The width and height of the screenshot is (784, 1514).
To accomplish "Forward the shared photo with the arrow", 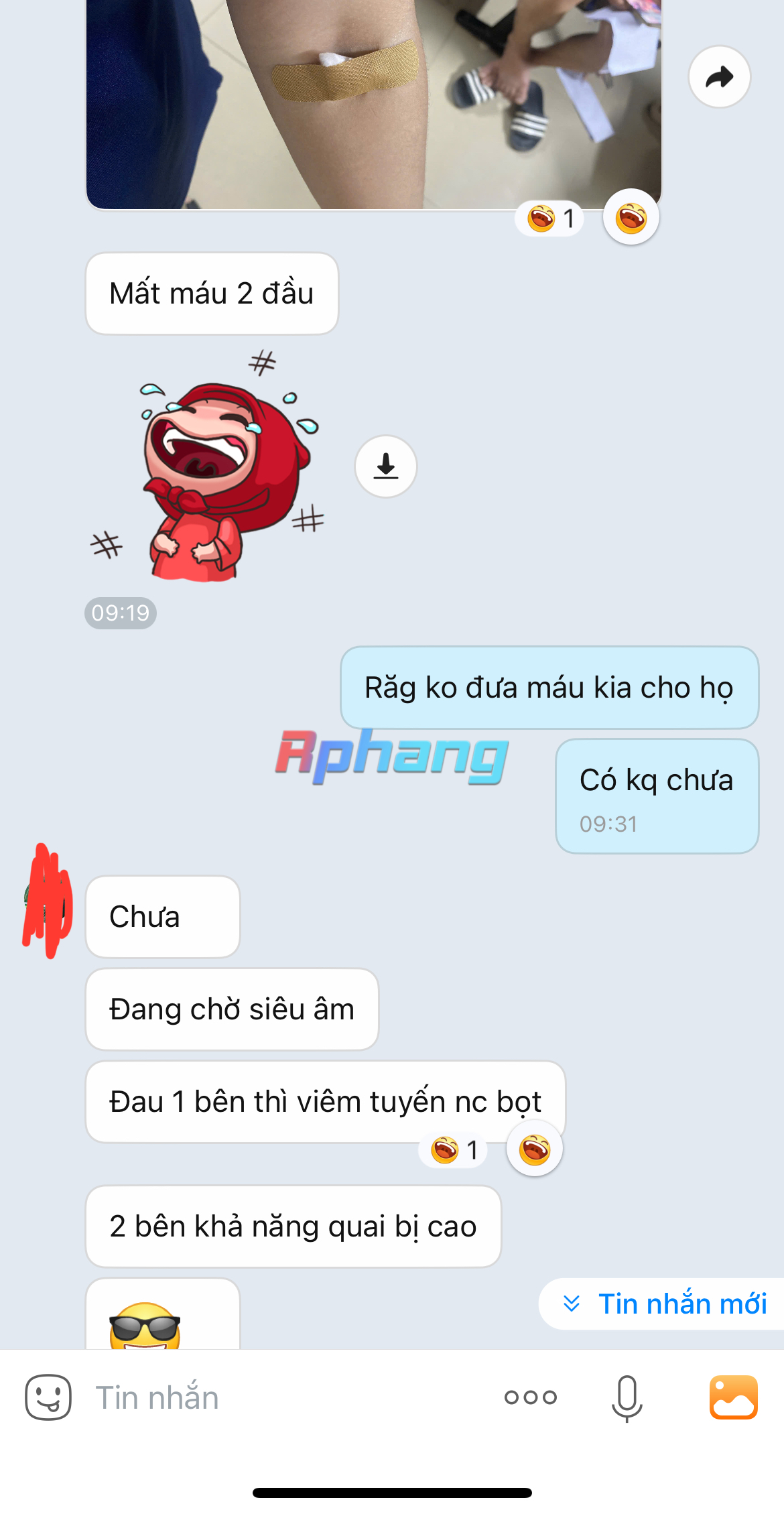I will tap(719, 77).
